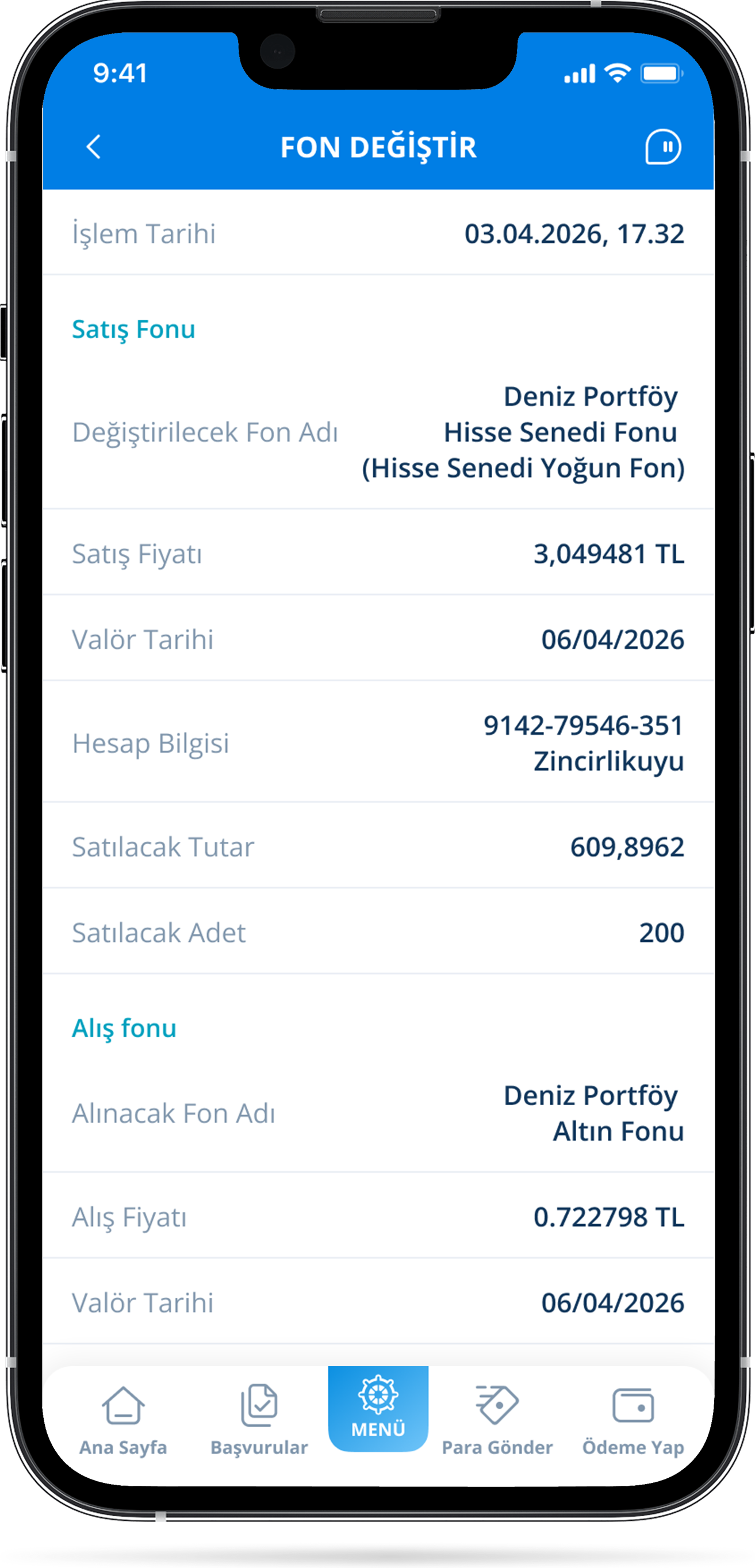This screenshot has width=755, height=1568.
Task: Tap the battery indicator in the status bar
Action: click(x=661, y=73)
